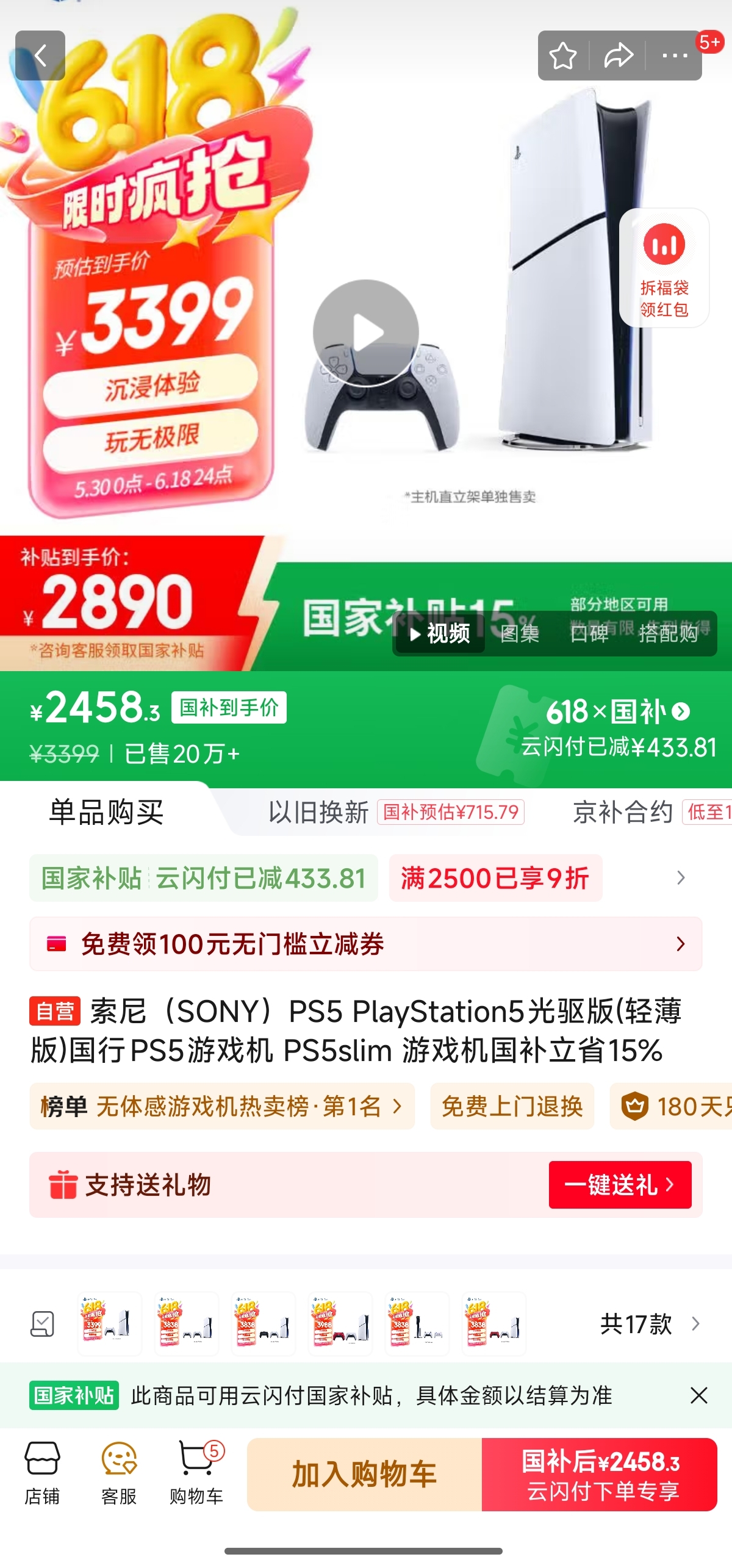This screenshot has width=732, height=1568.
Task: Switch to the 搭配购 tab
Action: tap(668, 634)
